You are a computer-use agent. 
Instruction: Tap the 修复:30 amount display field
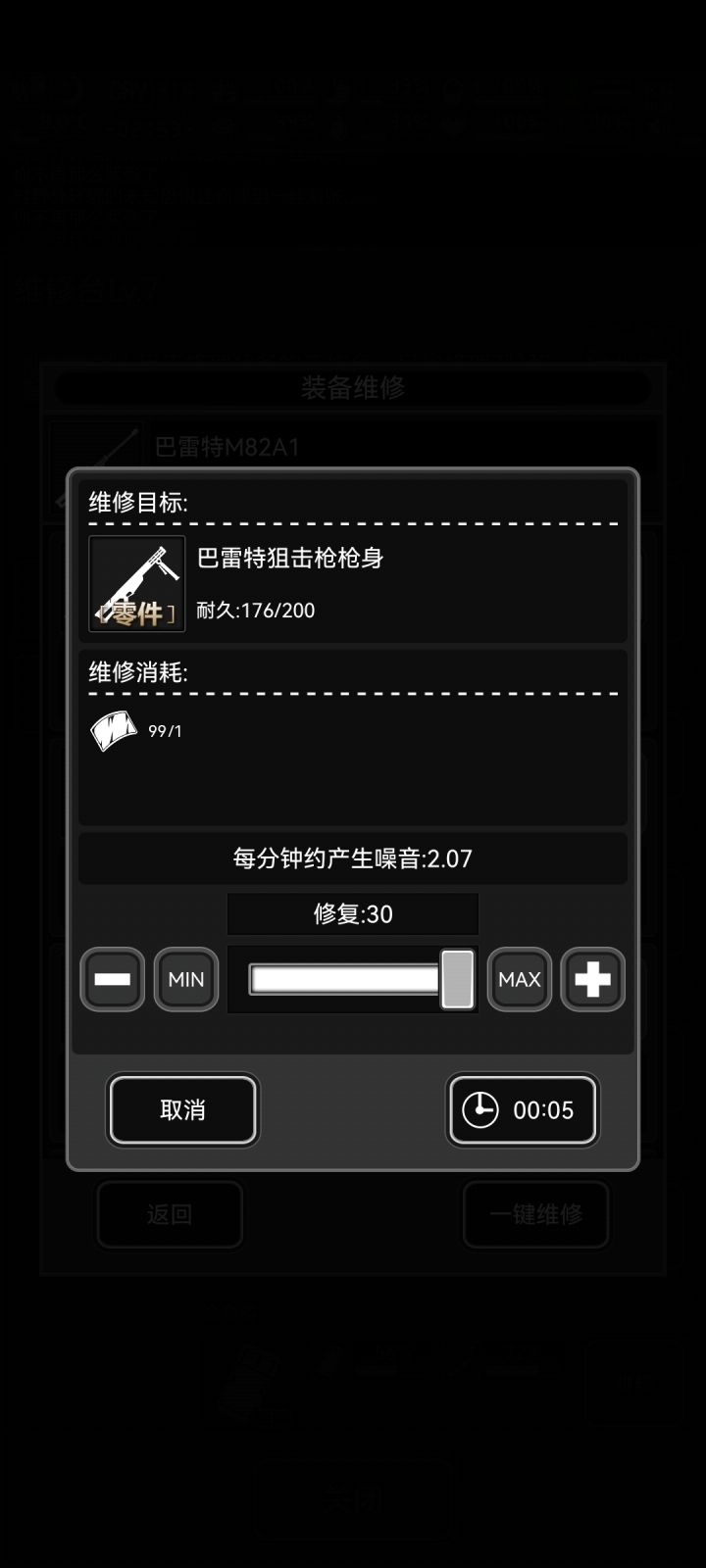pos(352,914)
